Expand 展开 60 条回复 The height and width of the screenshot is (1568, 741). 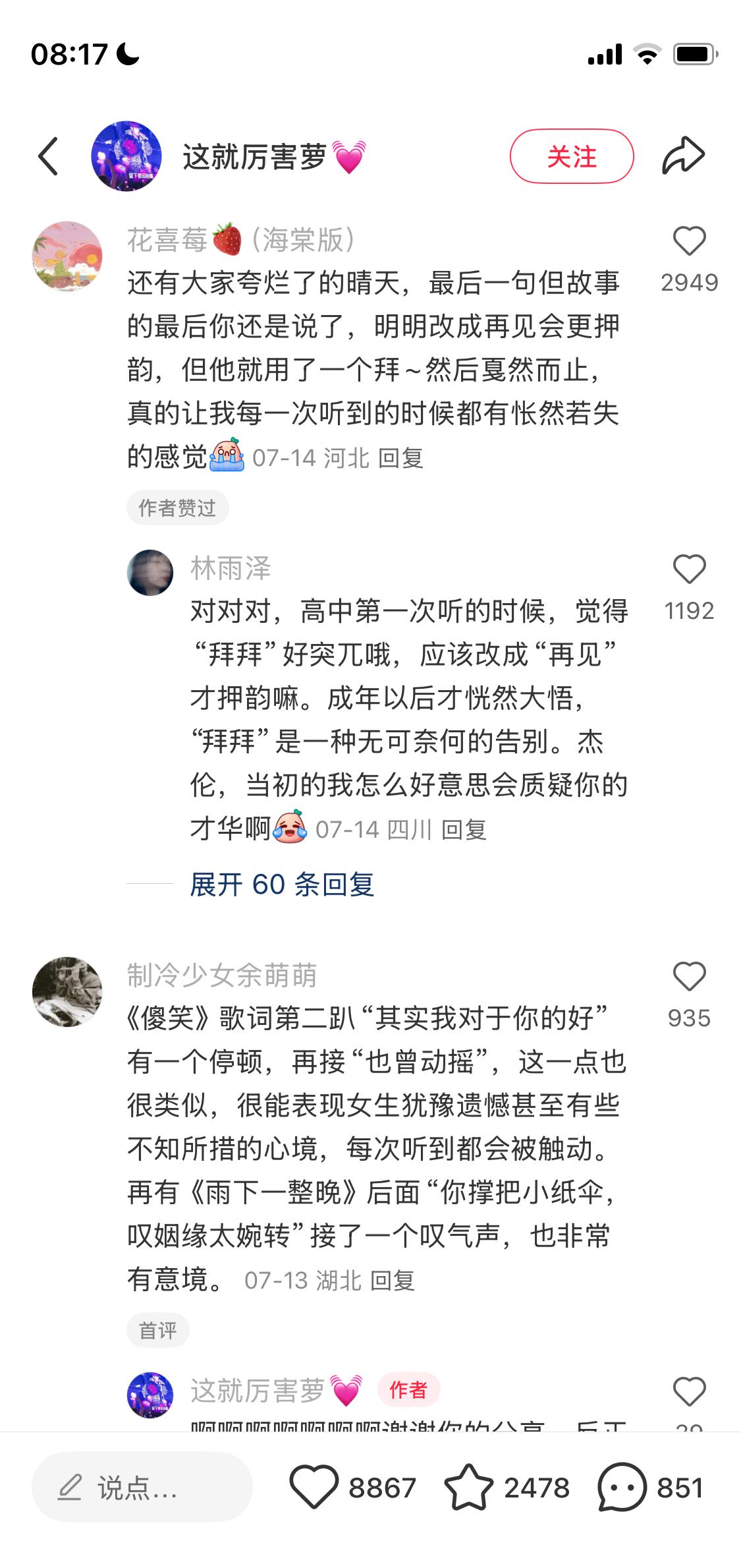282,884
